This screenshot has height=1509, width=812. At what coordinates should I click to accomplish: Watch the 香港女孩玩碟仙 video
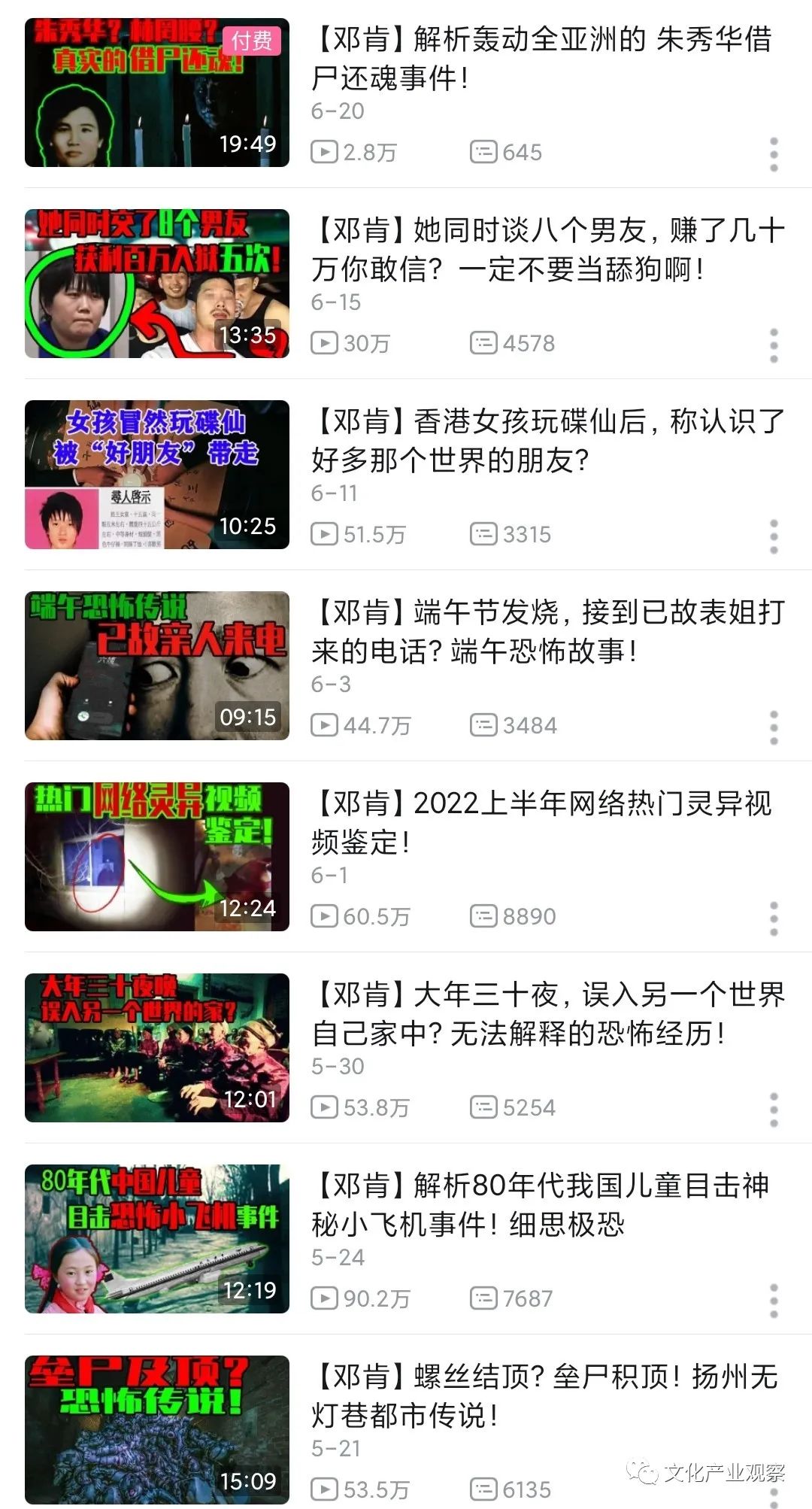coord(157,475)
